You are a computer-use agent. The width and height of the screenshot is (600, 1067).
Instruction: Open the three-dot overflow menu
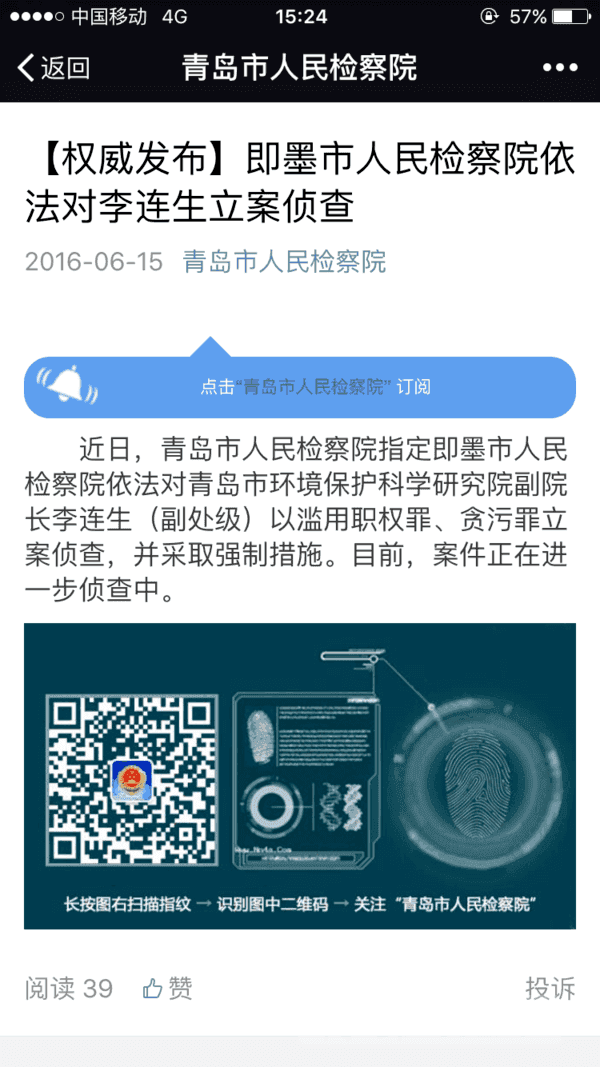pyautogui.click(x=560, y=68)
